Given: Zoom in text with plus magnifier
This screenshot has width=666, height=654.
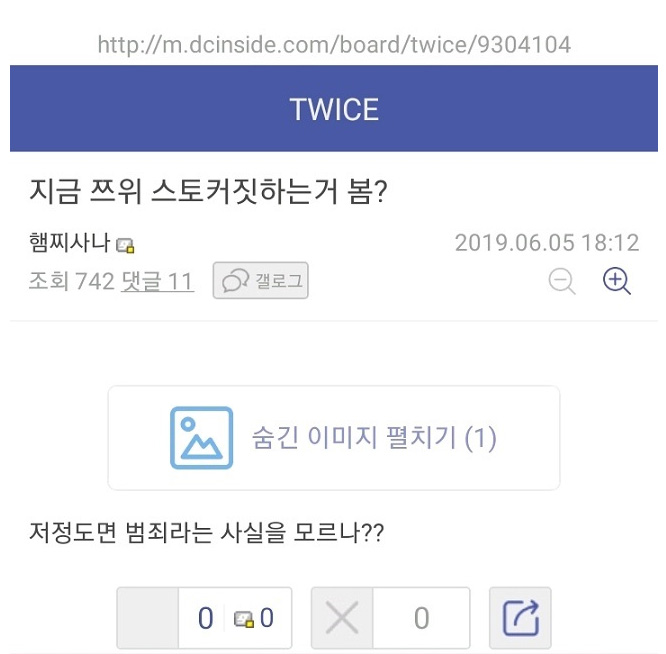Looking at the screenshot, I should (x=617, y=282).
